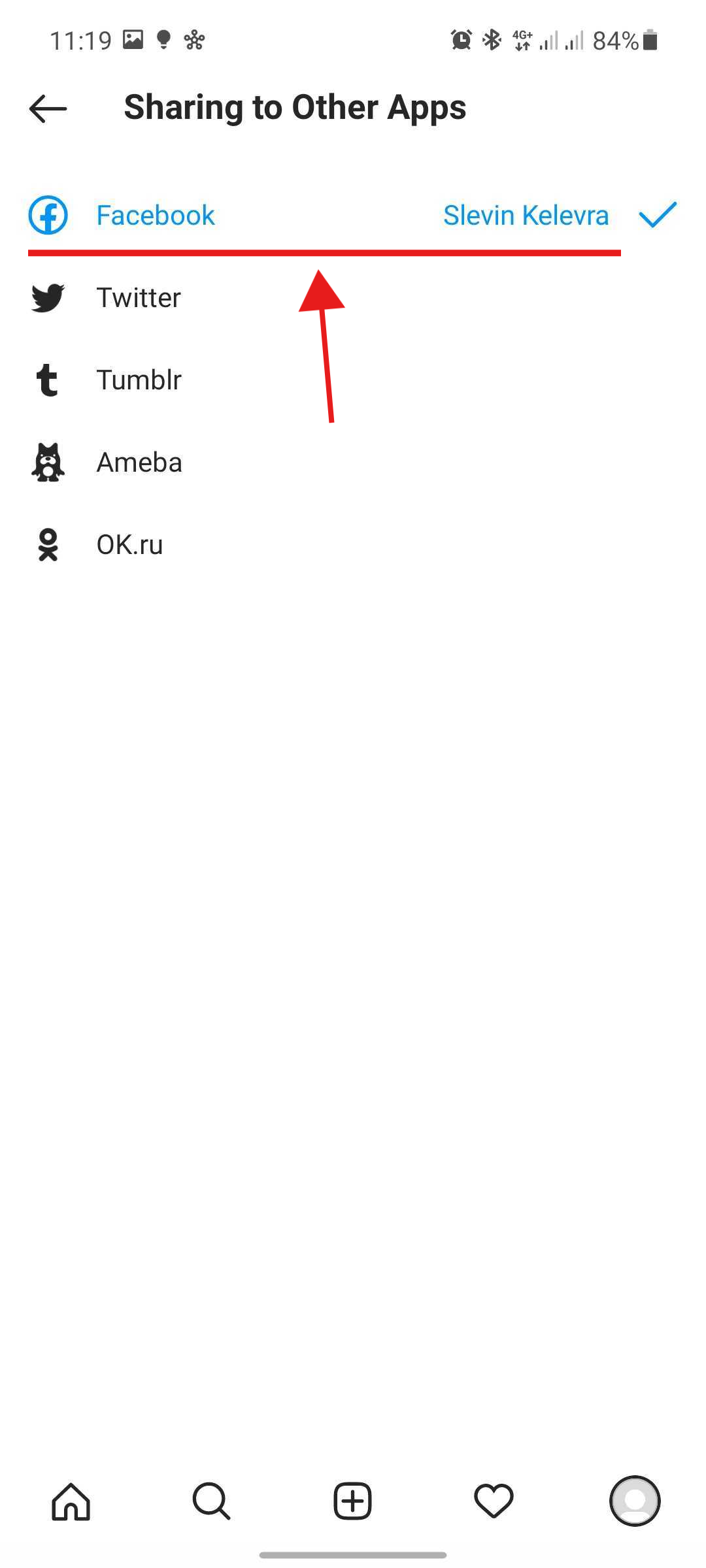Select Tumblr for sharing
The width and height of the screenshot is (706, 1568).
point(353,380)
